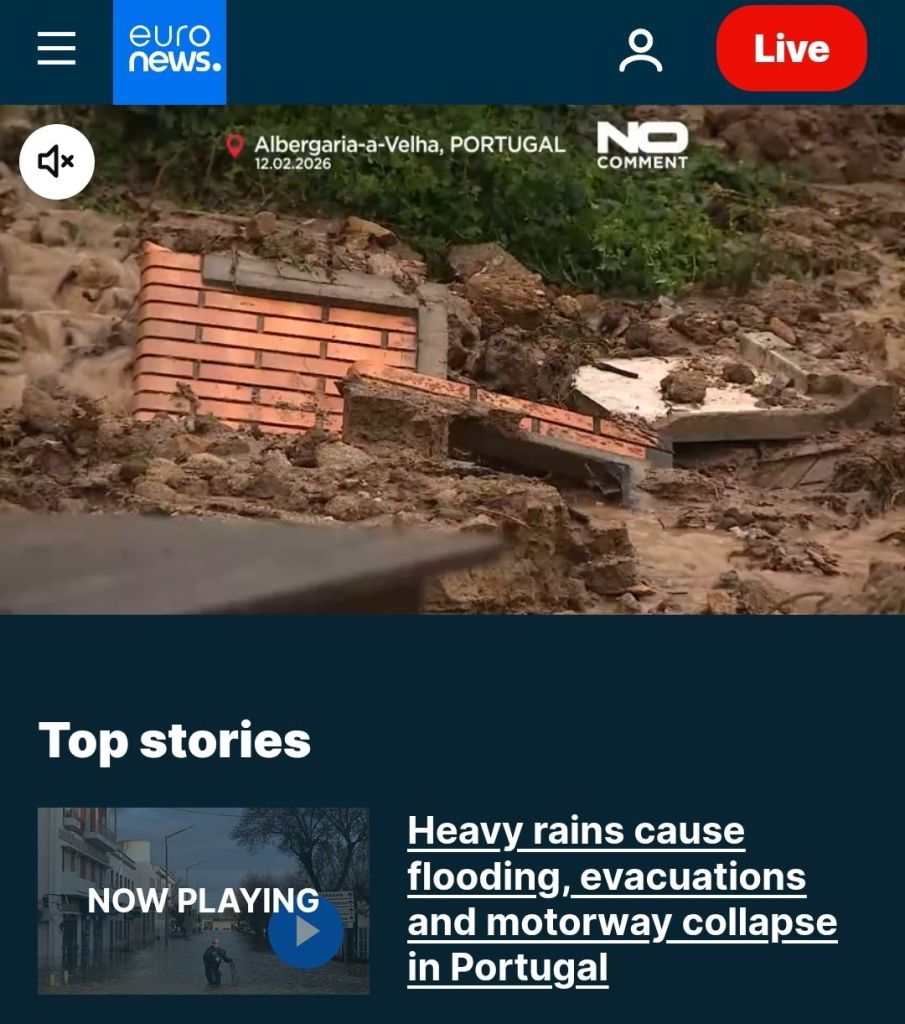
Task: Open the hamburger menu
Action: click(57, 48)
